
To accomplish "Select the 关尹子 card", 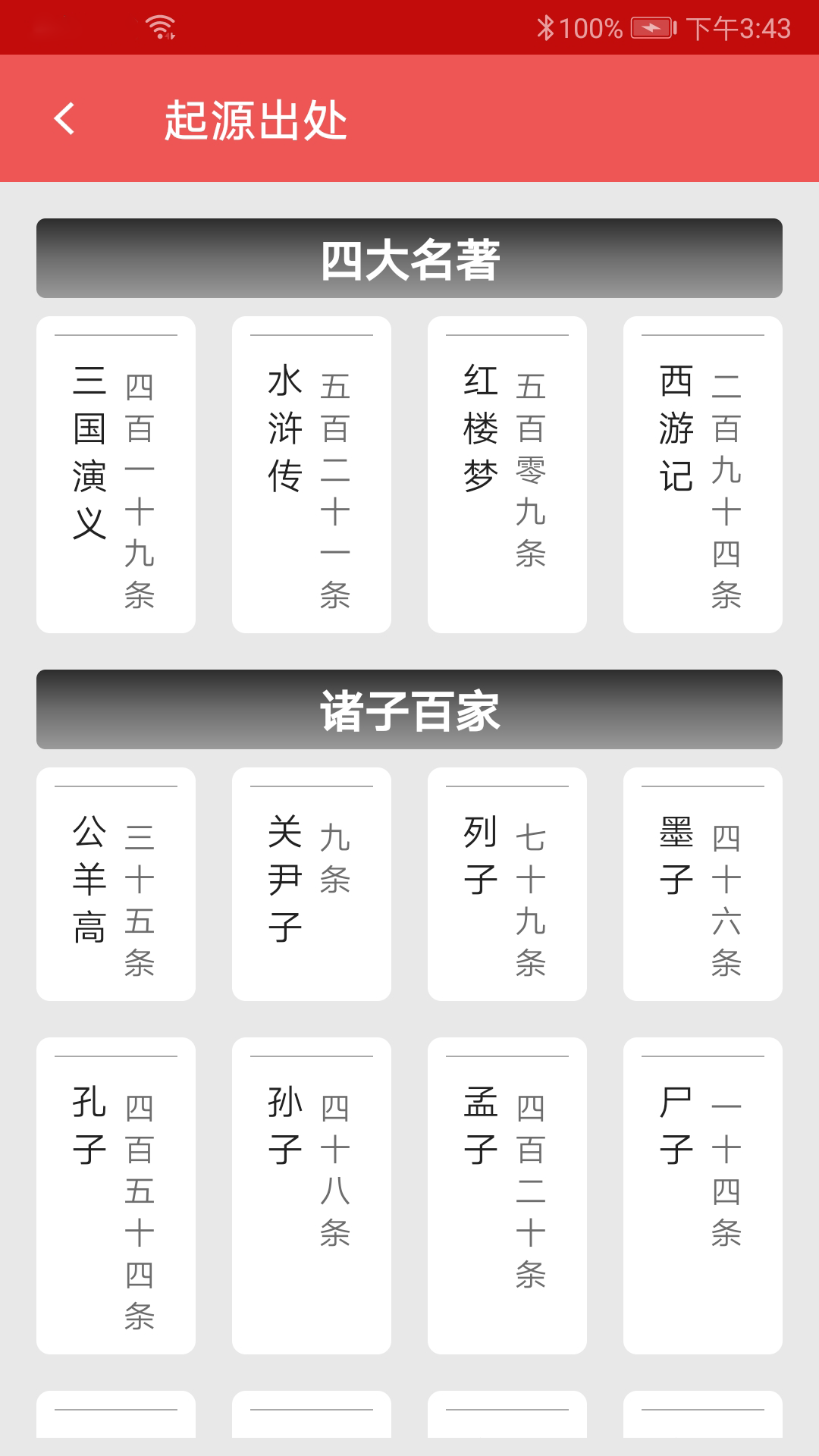I will [x=312, y=884].
